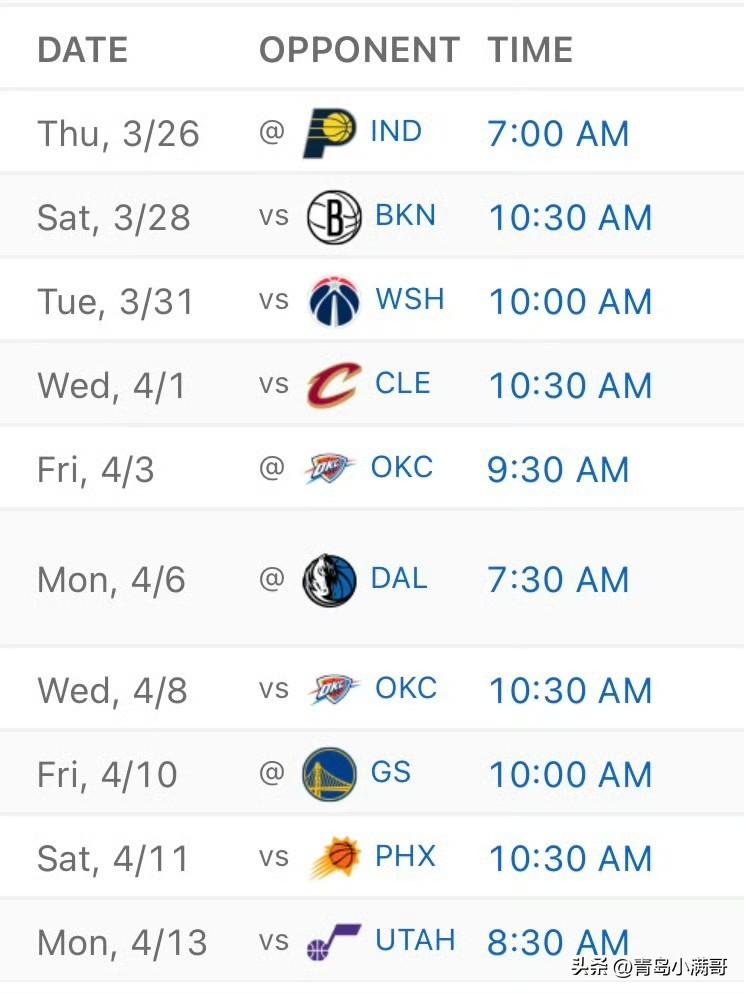Open the BKN team link

coord(405,215)
